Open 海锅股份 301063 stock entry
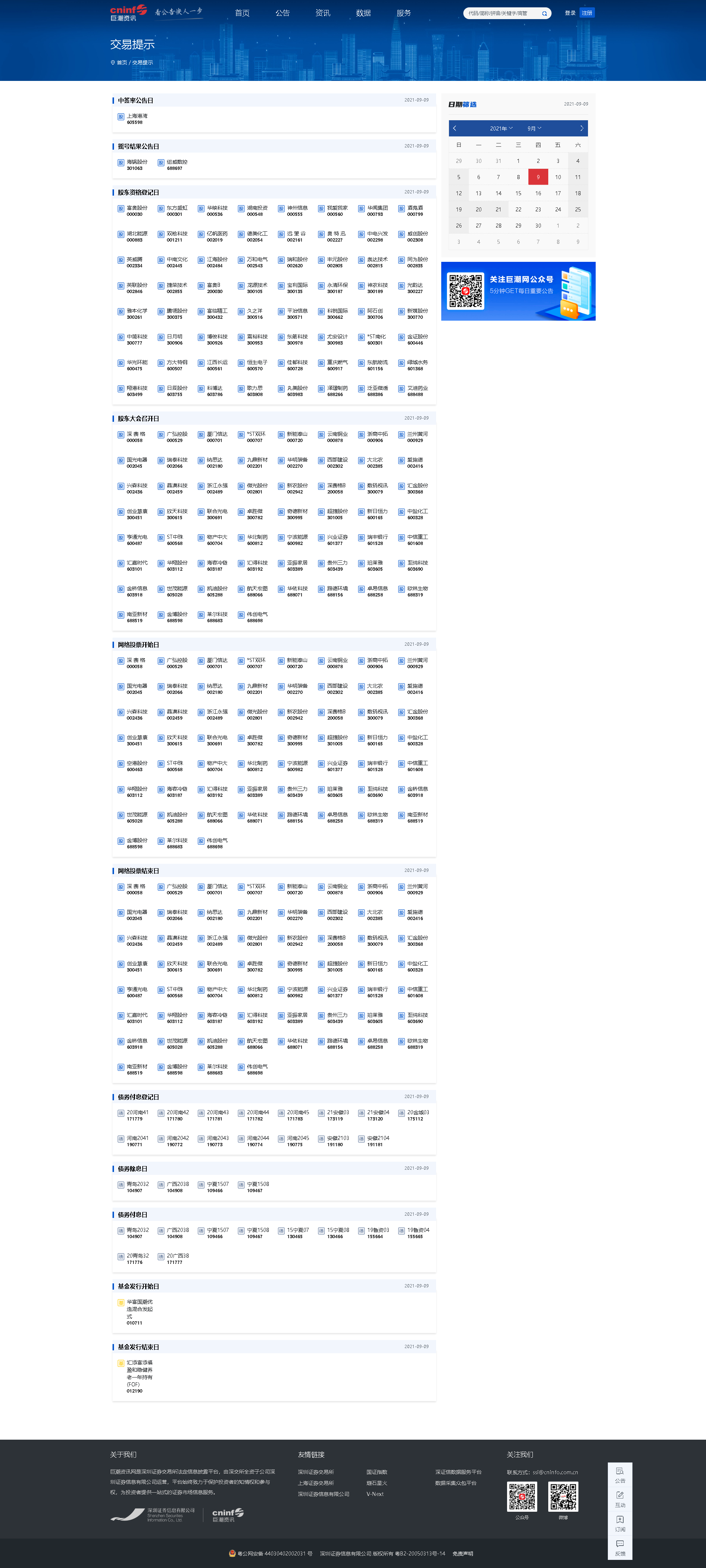The height and width of the screenshot is (1568, 706). tap(136, 165)
